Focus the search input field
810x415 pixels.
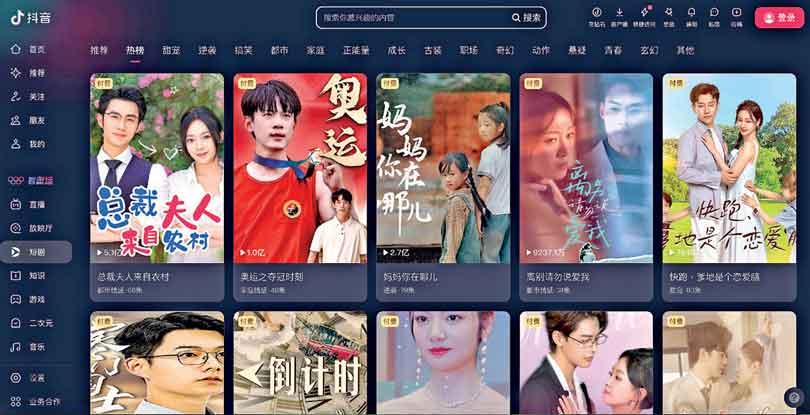pos(410,17)
